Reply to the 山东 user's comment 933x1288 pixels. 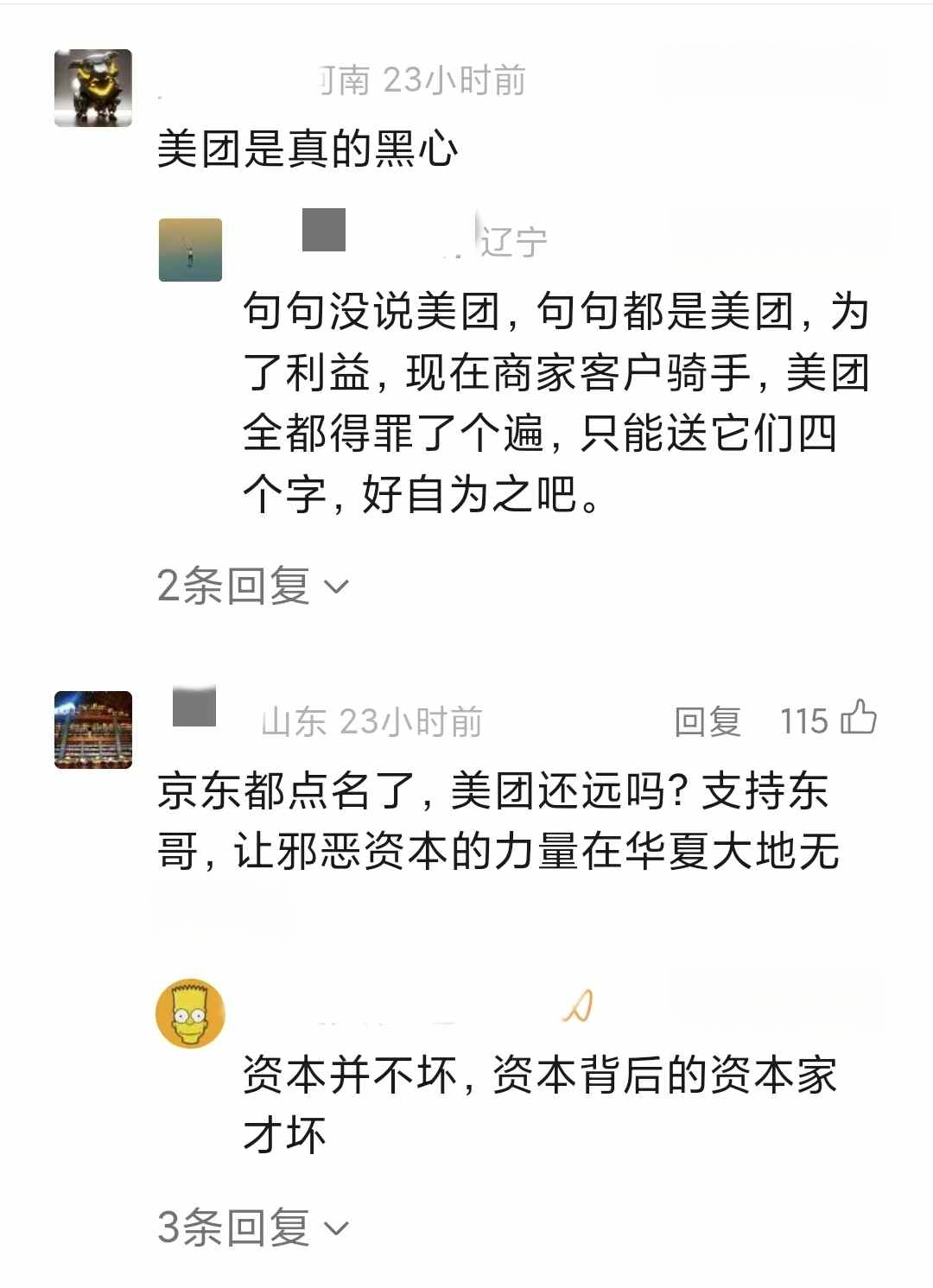[x=708, y=721]
